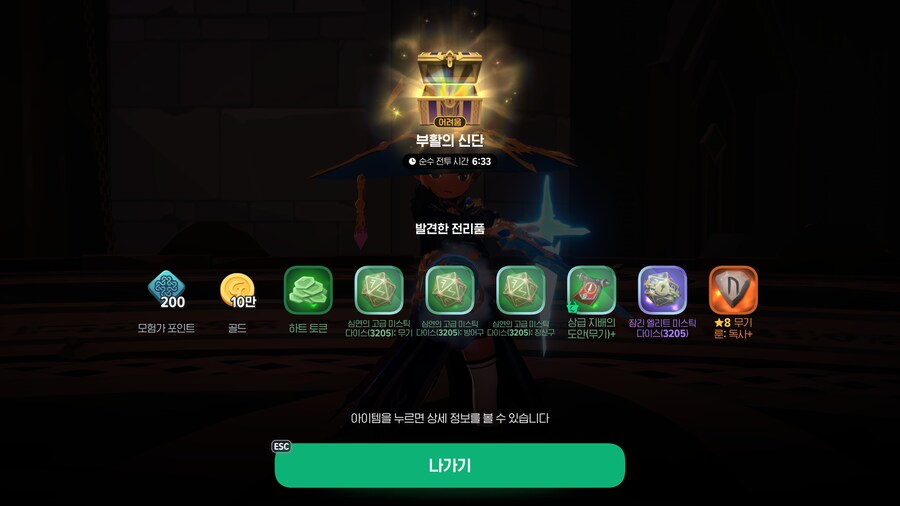Open 심연의 고급 미스틱 다이스 무기 item

[x=379, y=290]
